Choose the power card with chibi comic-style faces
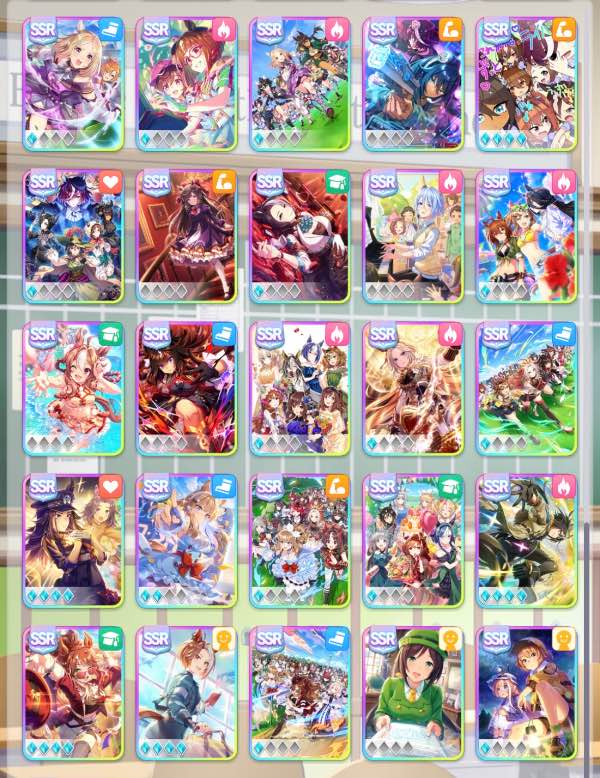Screen dimensions: 600x778 [527, 84]
